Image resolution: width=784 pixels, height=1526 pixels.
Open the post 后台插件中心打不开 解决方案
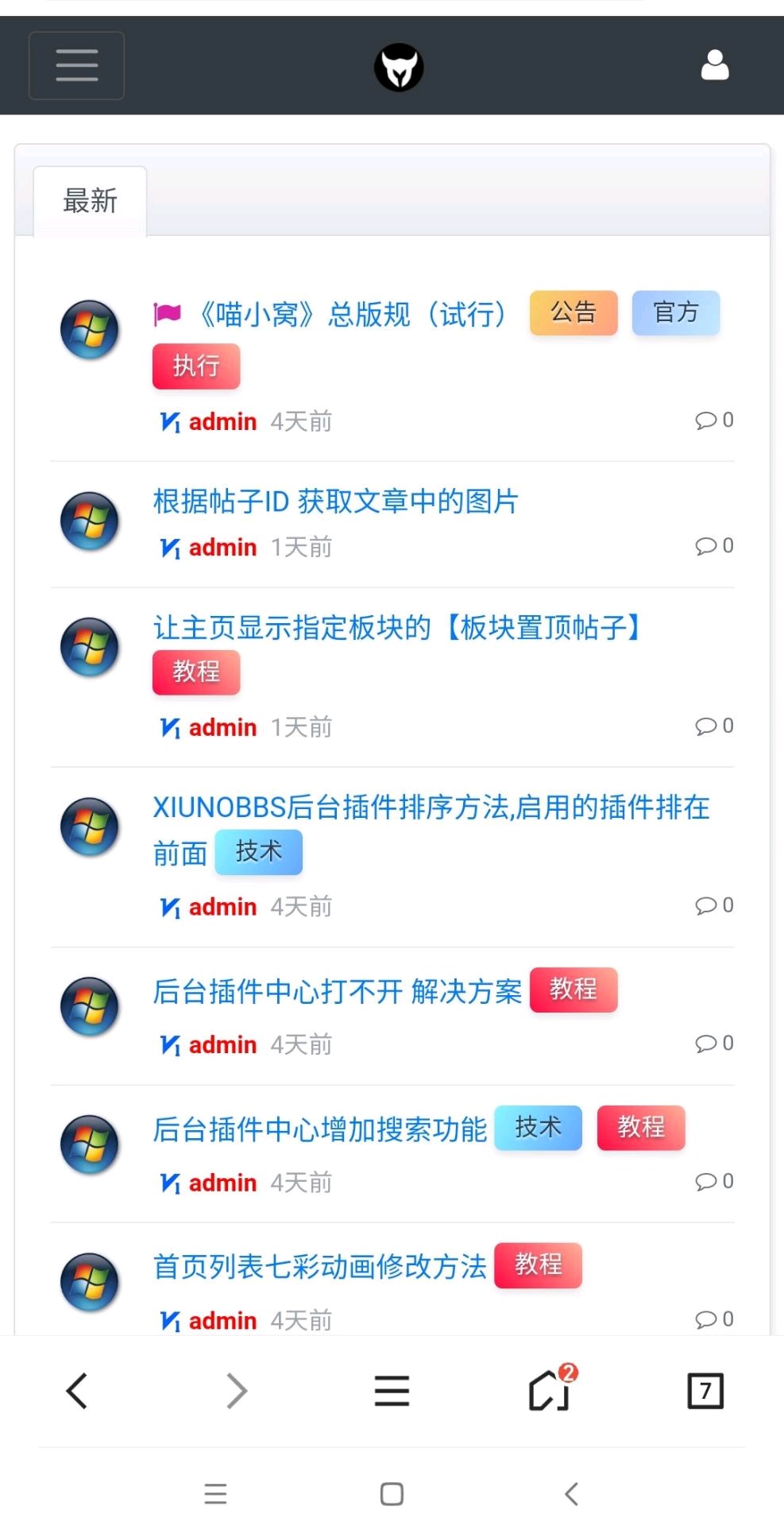[337, 991]
